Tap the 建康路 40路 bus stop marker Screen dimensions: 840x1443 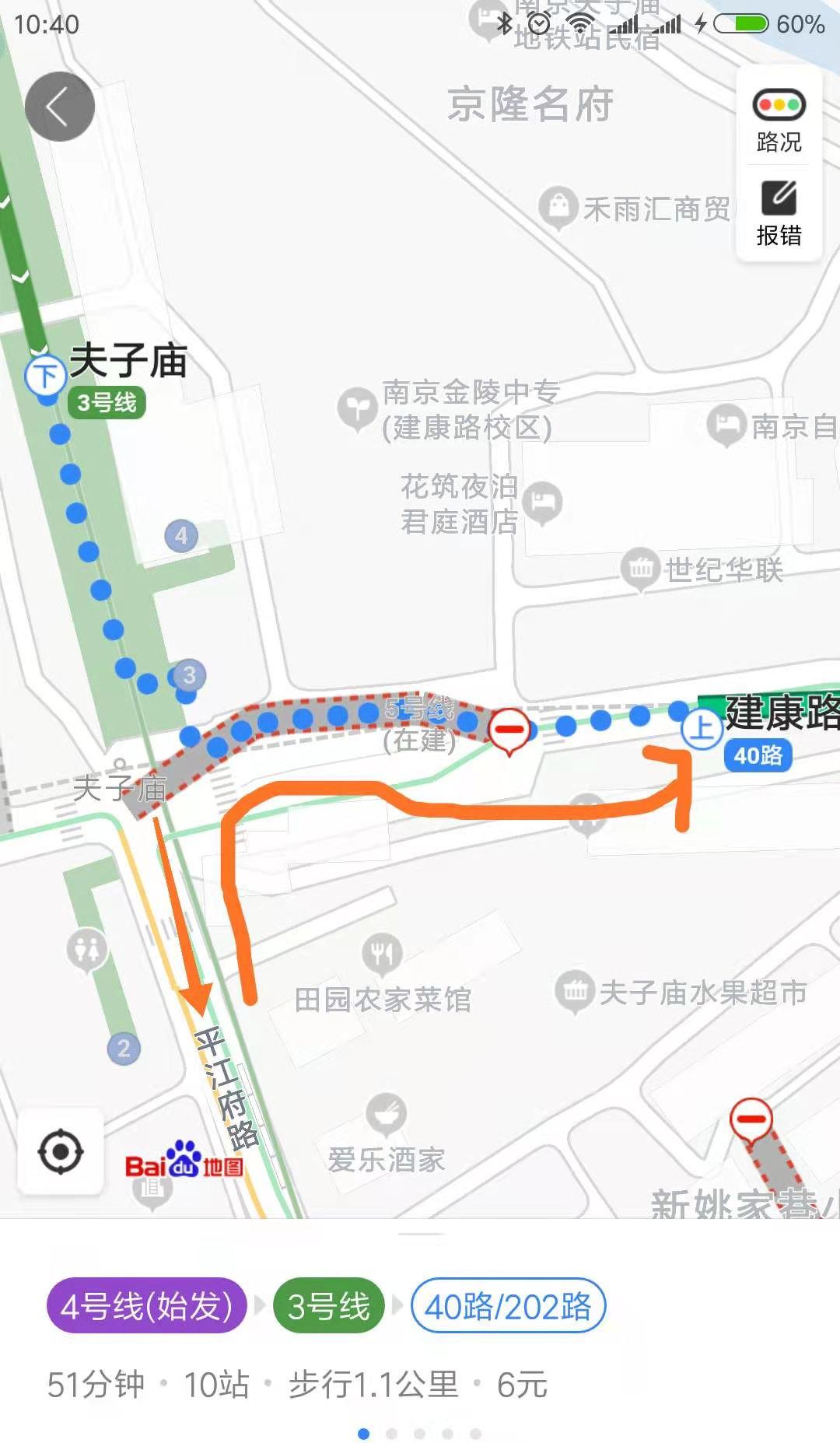[702, 729]
